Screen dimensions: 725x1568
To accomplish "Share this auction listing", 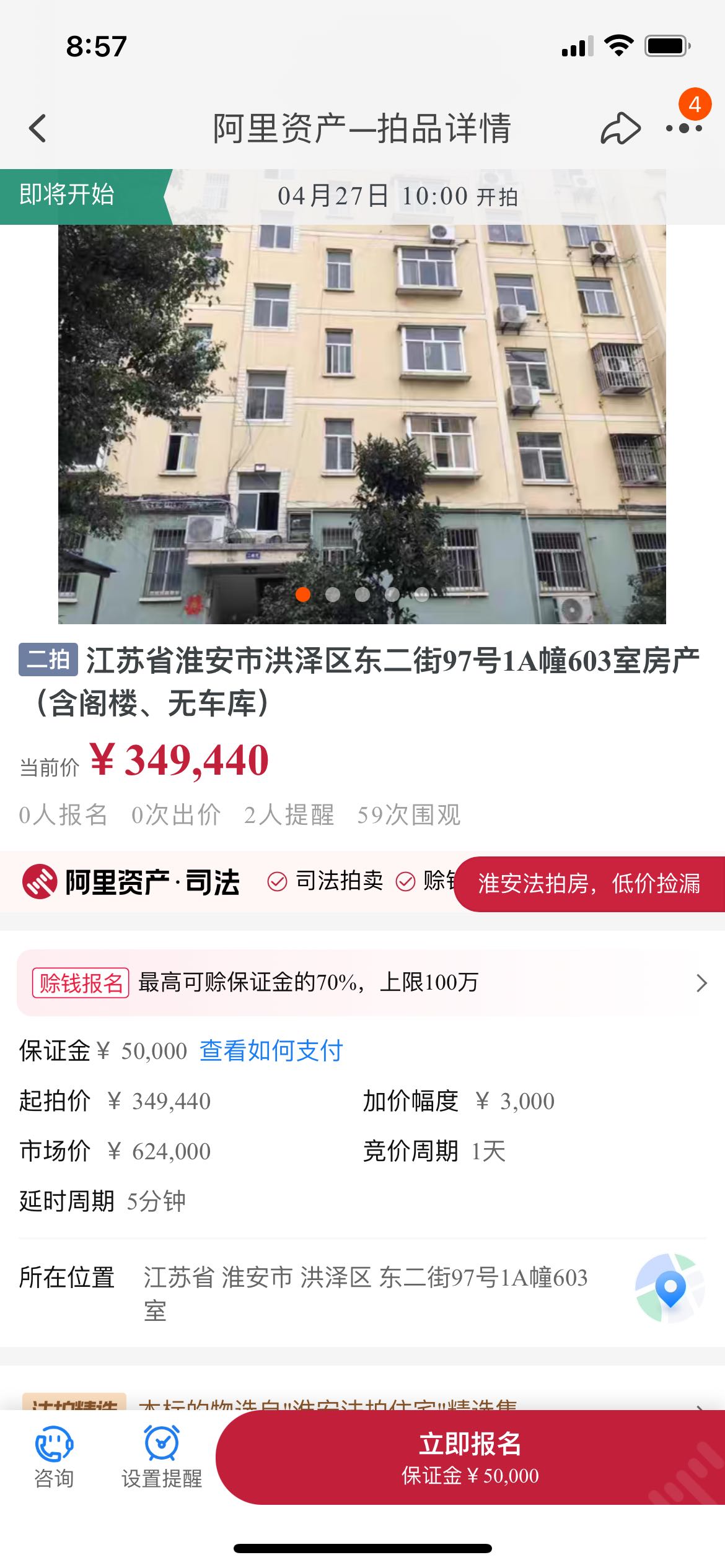I will (620, 129).
